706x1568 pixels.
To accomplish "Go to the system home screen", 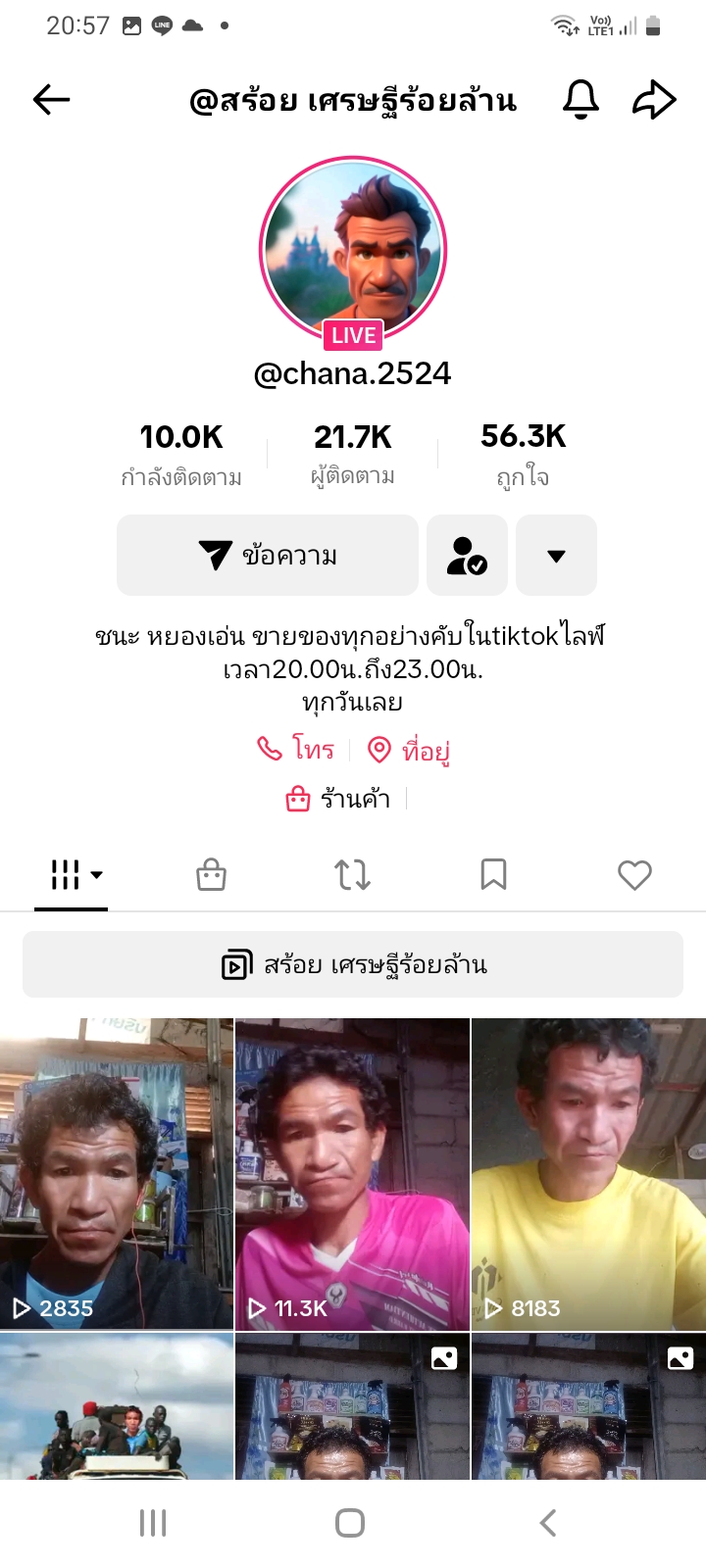I will (x=350, y=1523).
